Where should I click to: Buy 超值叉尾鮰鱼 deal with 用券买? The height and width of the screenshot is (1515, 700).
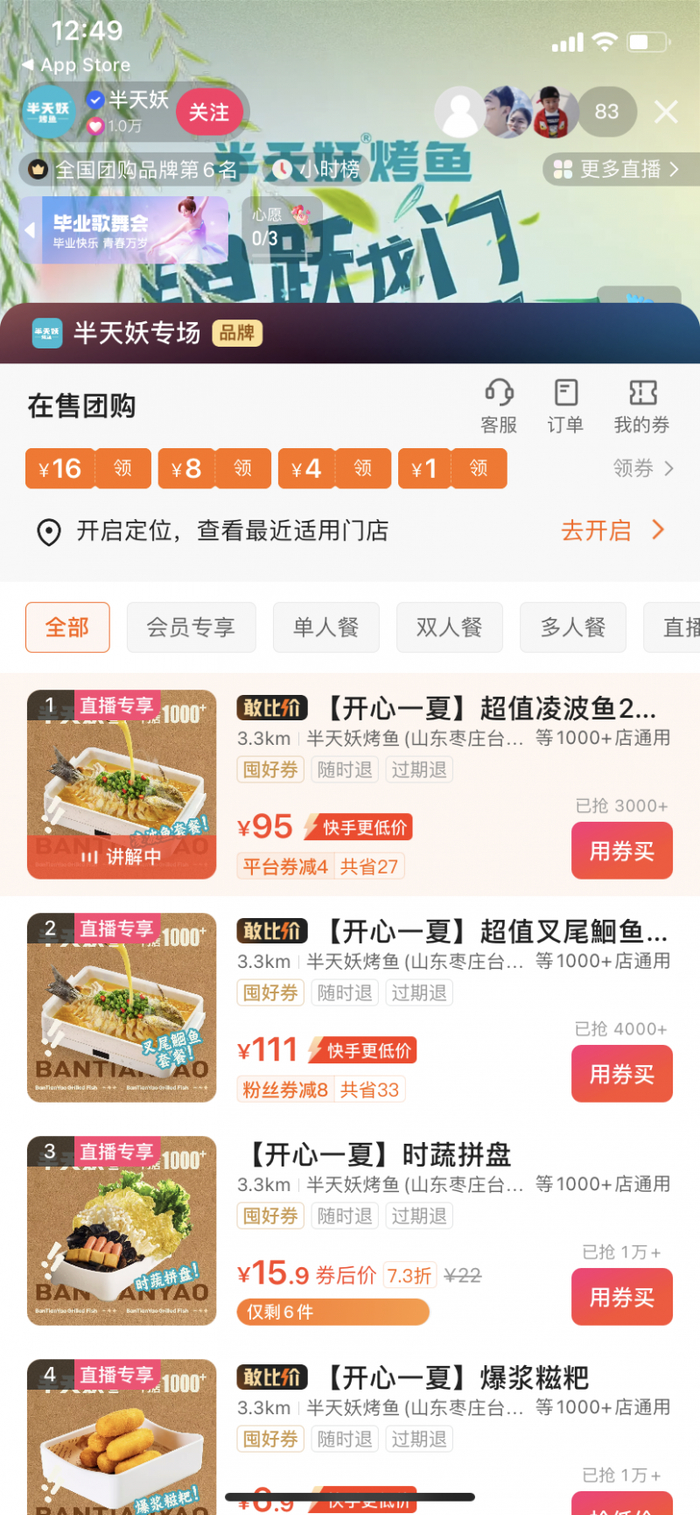(x=621, y=1074)
